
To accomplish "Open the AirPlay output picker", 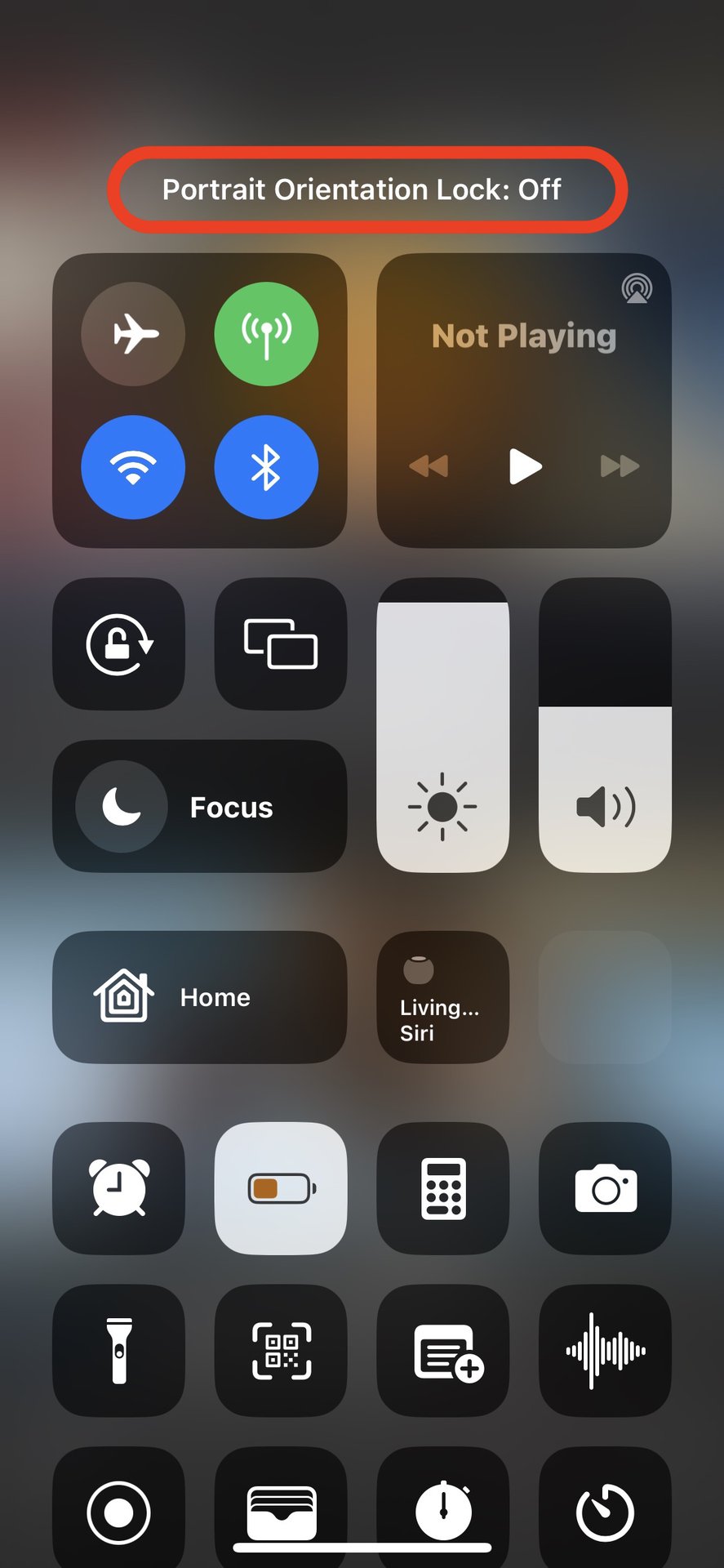I will (637, 288).
